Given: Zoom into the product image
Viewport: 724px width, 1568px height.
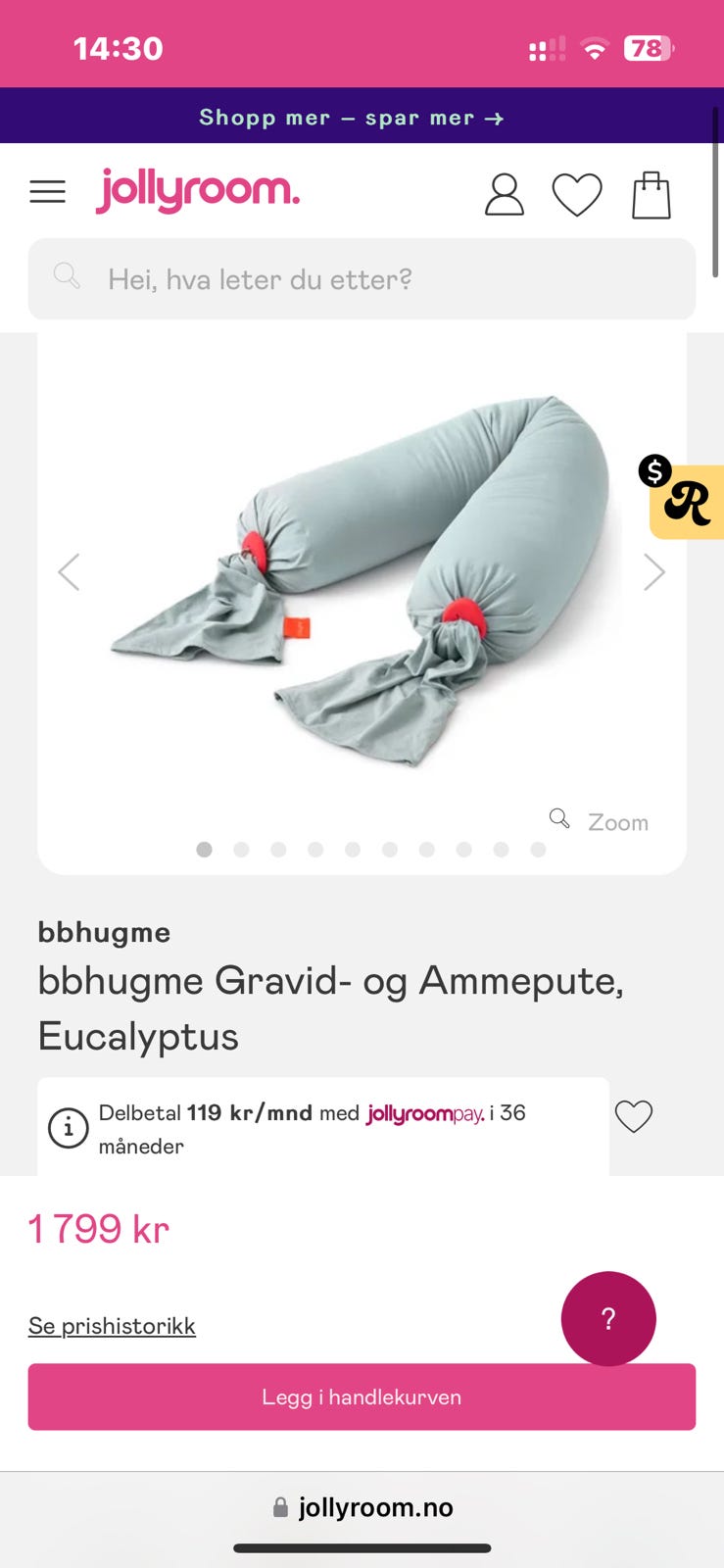Looking at the screenshot, I should click(x=602, y=820).
